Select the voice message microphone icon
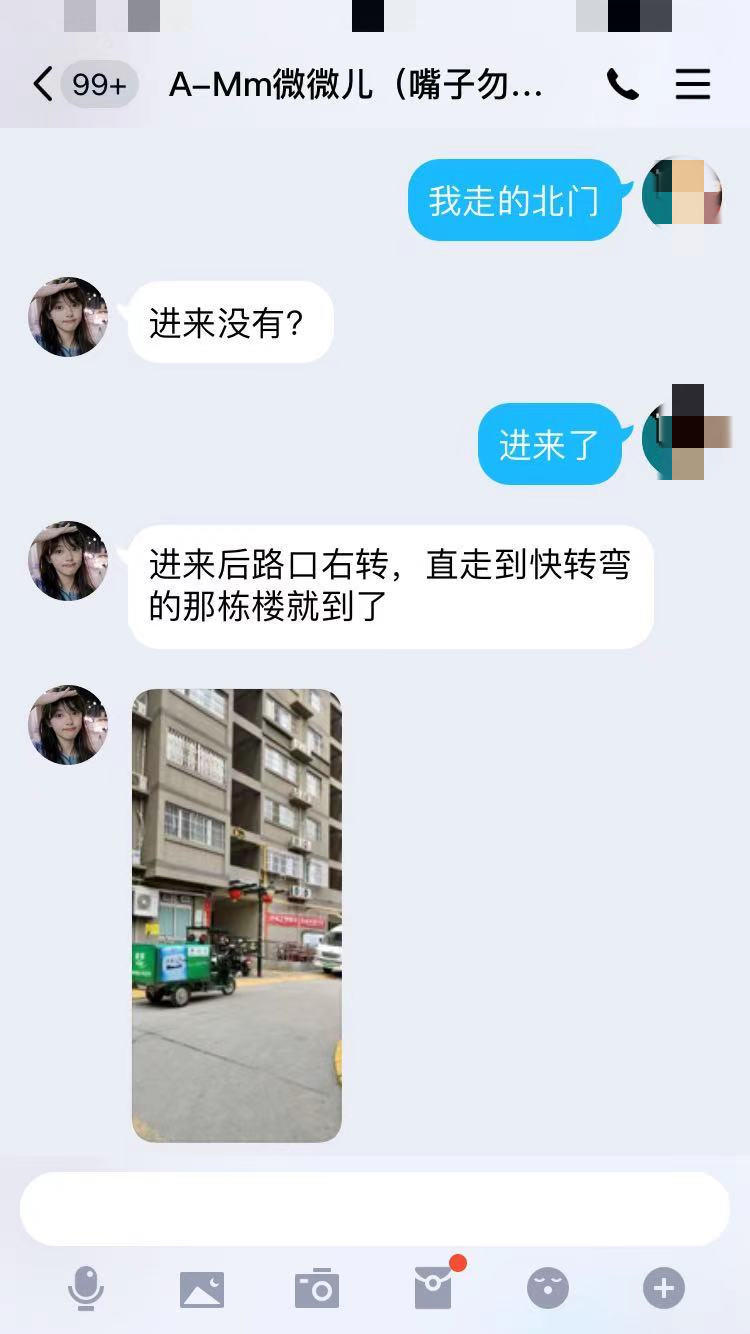Image resolution: width=750 pixels, height=1334 pixels. 87,1288
